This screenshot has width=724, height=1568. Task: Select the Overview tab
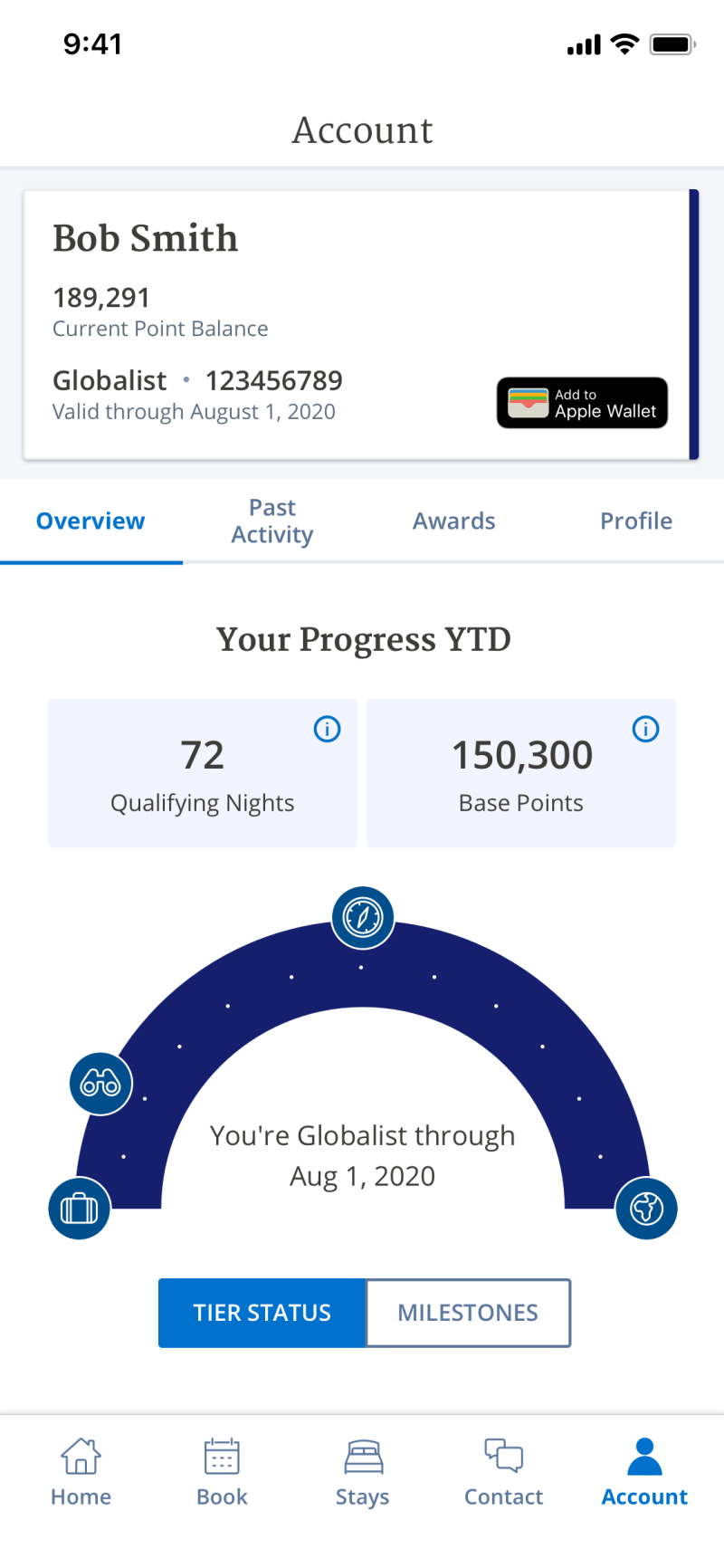coord(90,521)
